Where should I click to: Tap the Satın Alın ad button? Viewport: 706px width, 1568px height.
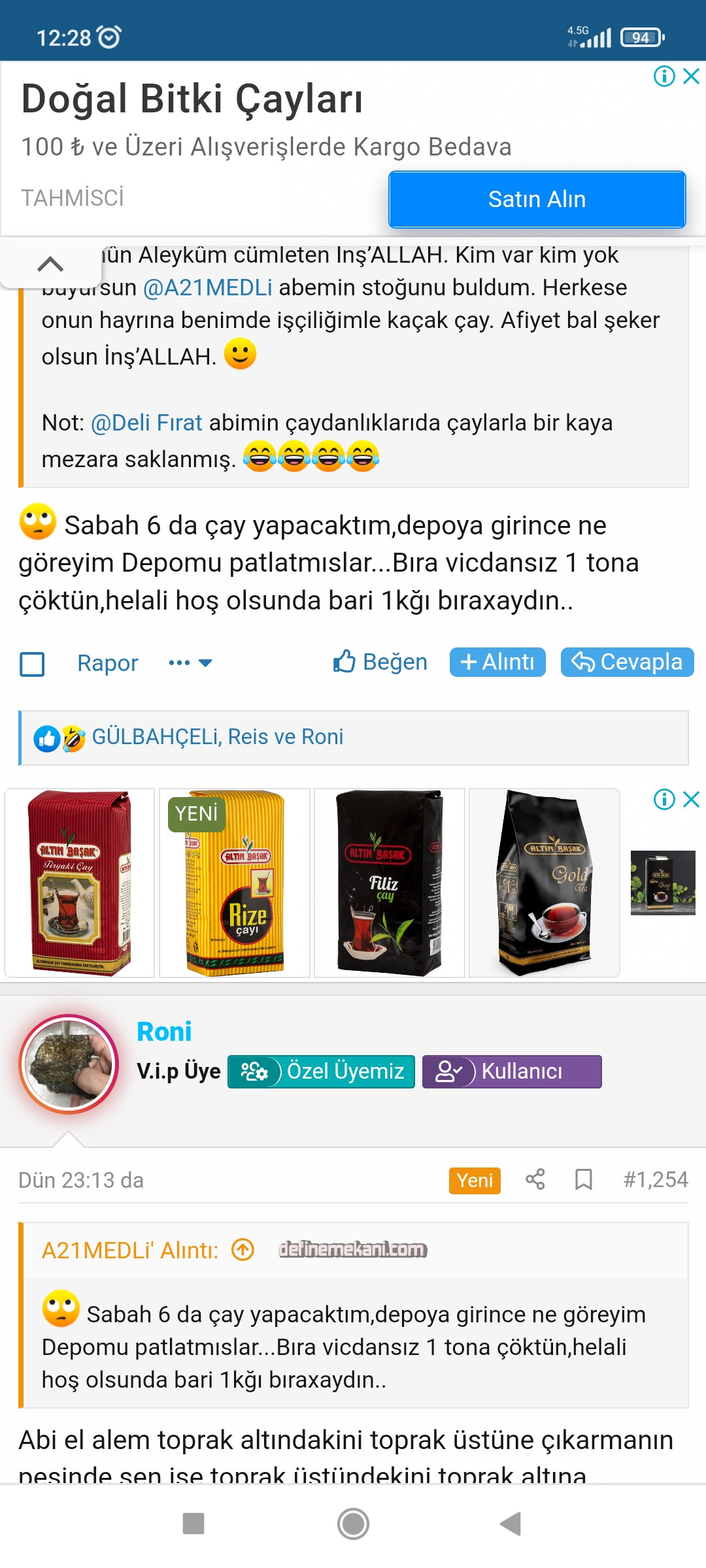(537, 199)
